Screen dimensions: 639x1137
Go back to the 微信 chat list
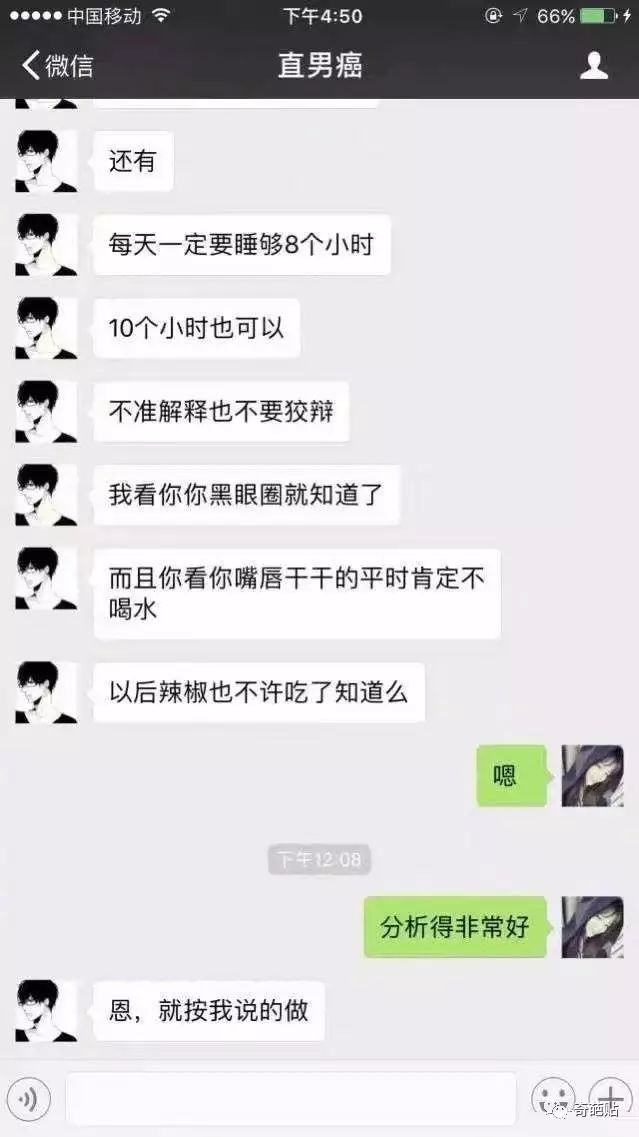tap(57, 66)
